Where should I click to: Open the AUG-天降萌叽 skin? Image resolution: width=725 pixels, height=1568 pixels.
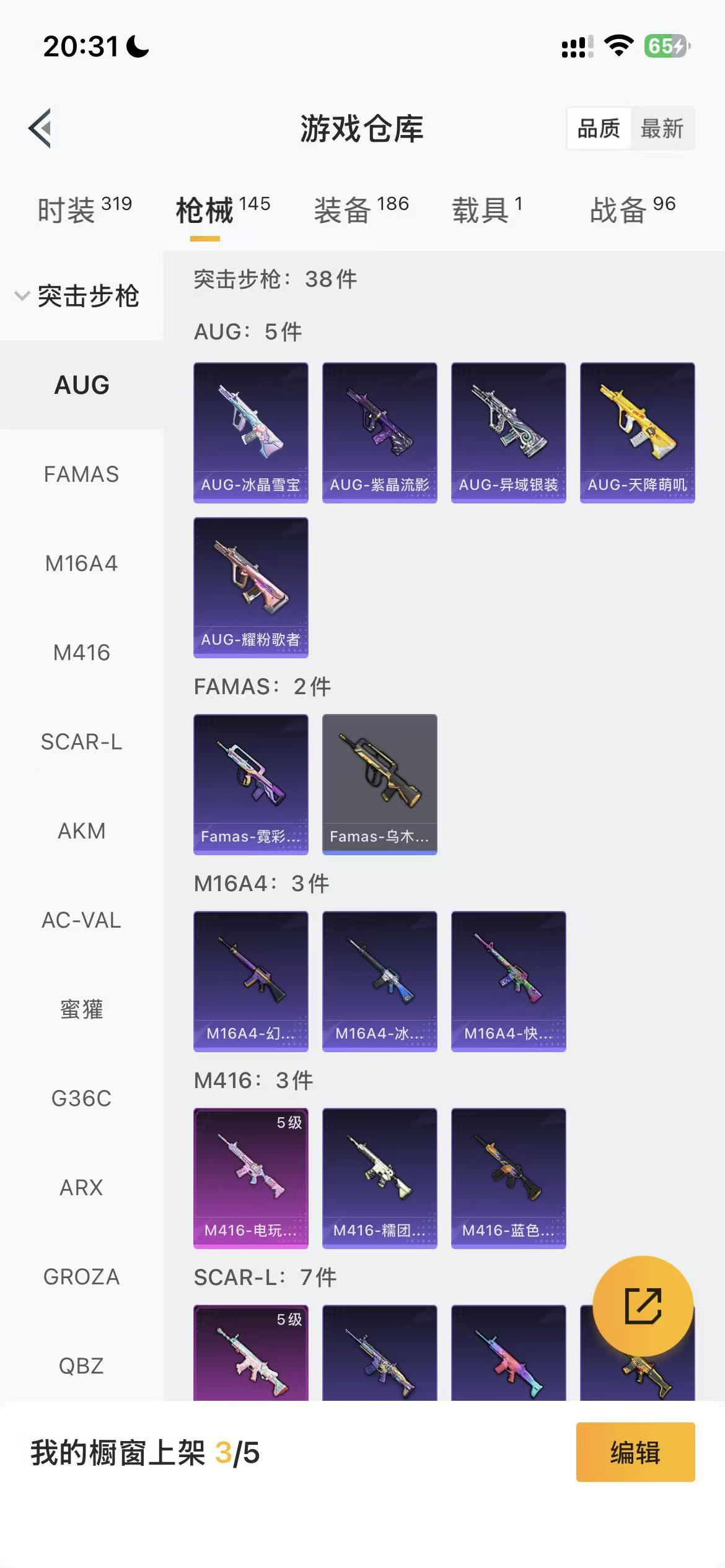coord(637,432)
